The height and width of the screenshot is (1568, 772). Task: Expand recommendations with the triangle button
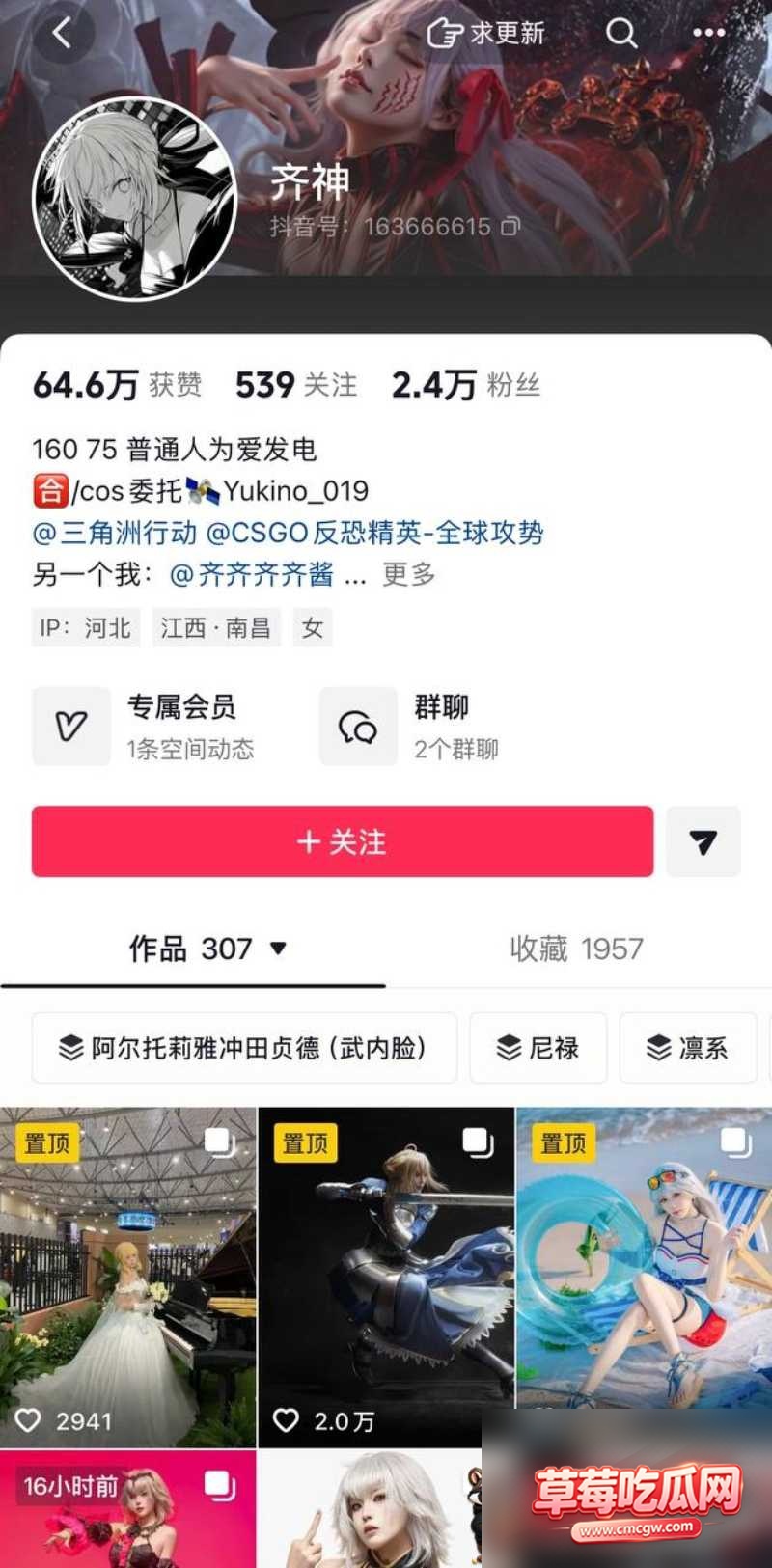pos(703,841)
